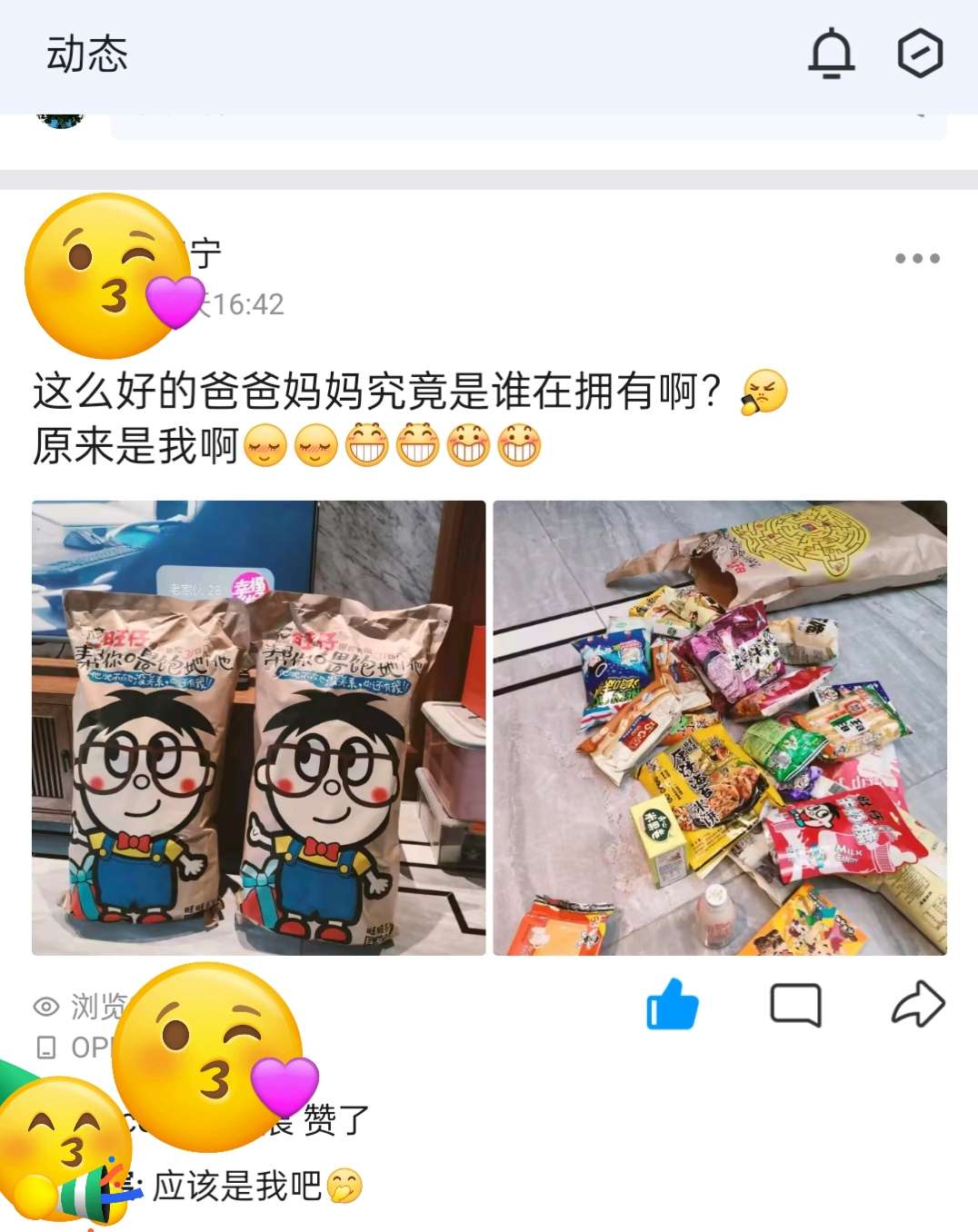This screenshot has width=978, height=1232.
Task: Open the photo of snacks on the floor
Action: click(x=719, y=727)
